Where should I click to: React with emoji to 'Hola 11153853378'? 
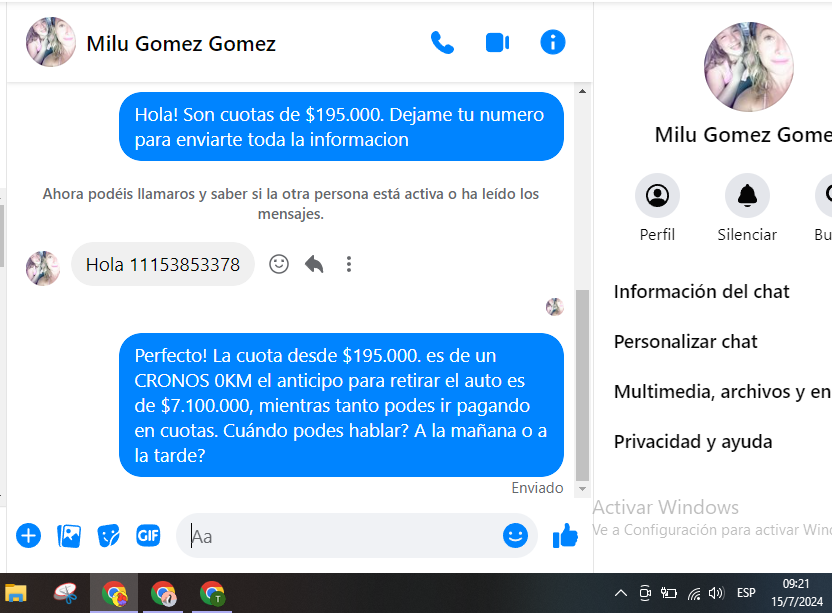tap(280, 264)
